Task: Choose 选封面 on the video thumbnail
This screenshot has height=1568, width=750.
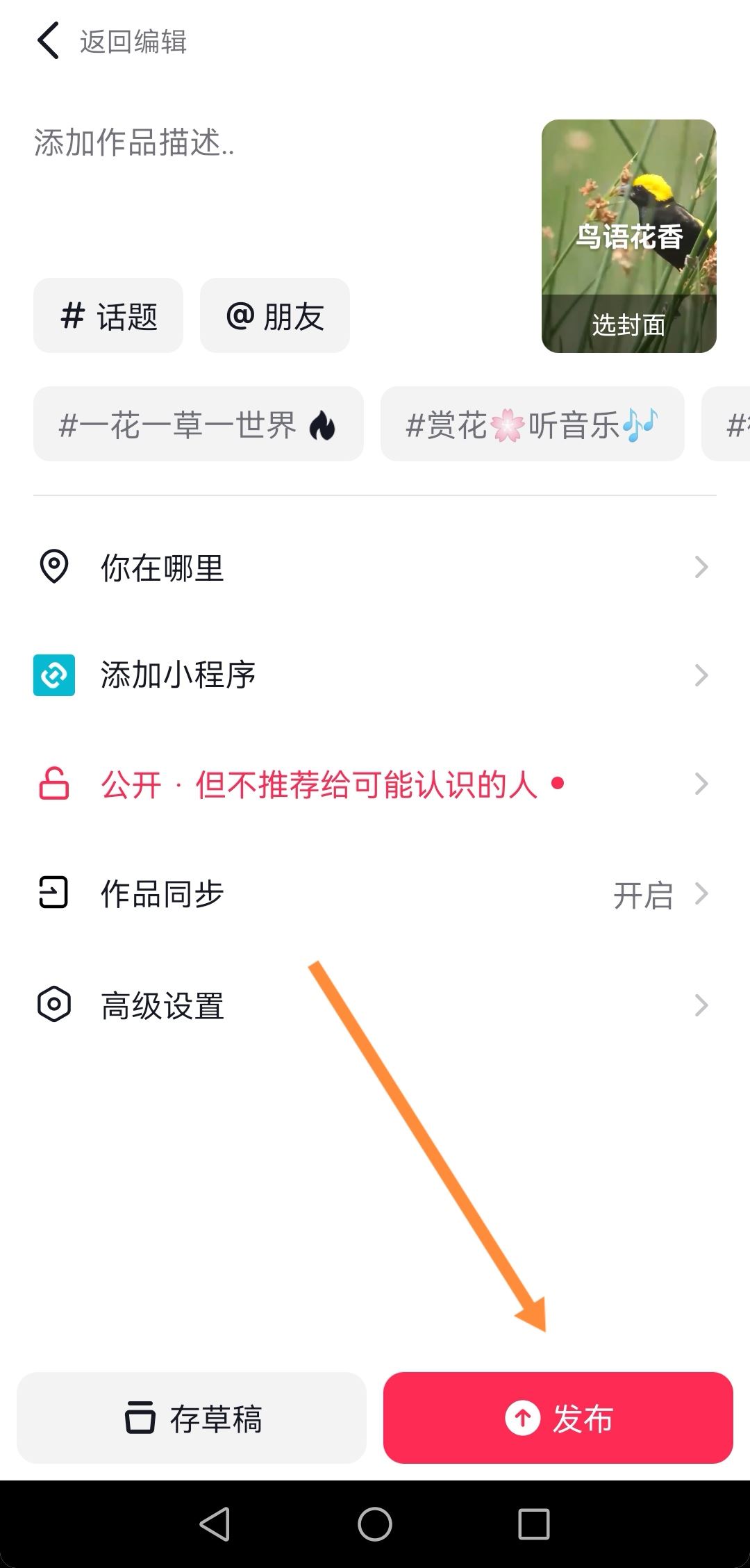Action: tap(628, 324)
